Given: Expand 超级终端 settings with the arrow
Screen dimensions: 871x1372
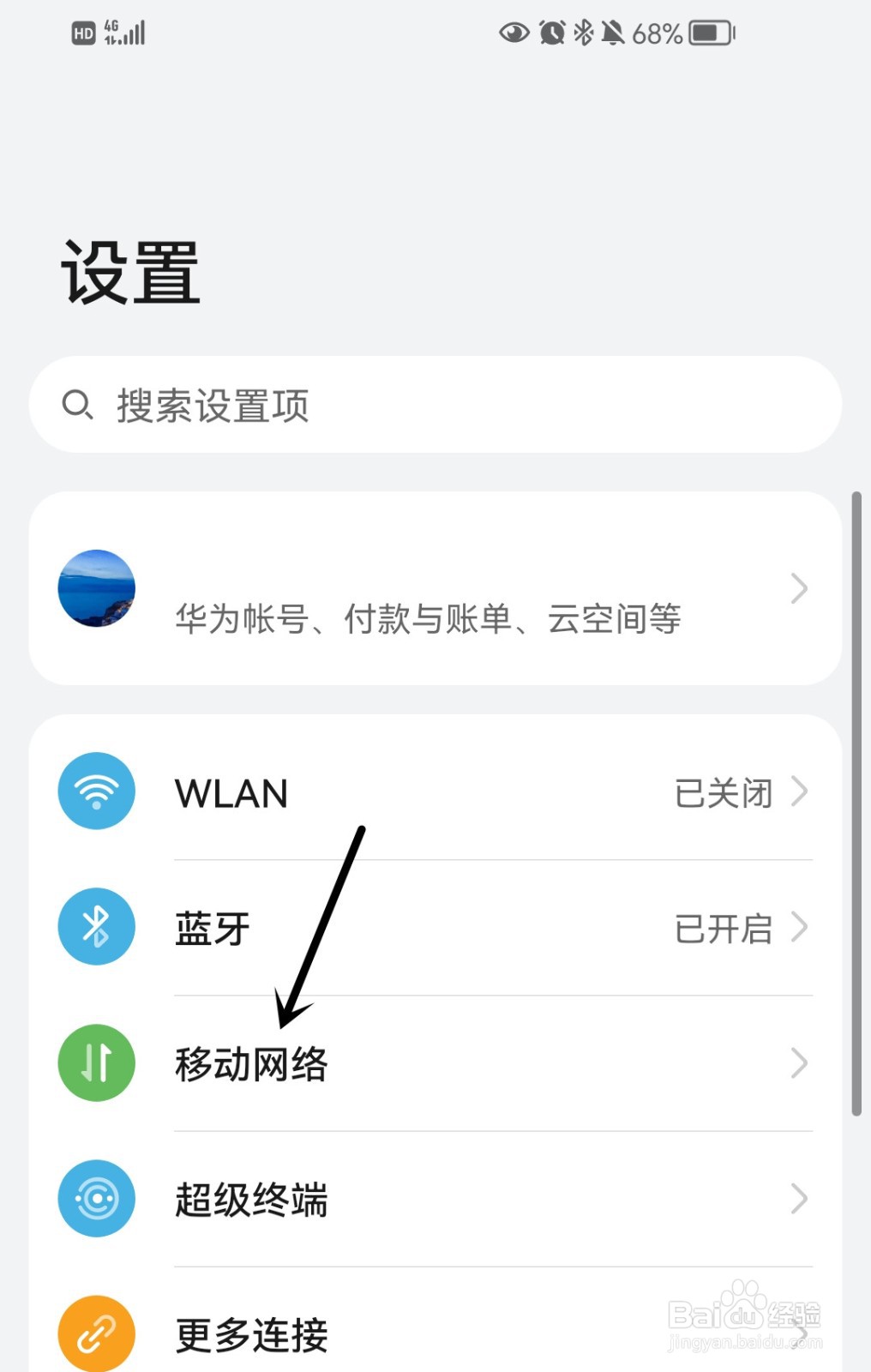Looking at the screenshot, I should click(x=800, y=1199).
